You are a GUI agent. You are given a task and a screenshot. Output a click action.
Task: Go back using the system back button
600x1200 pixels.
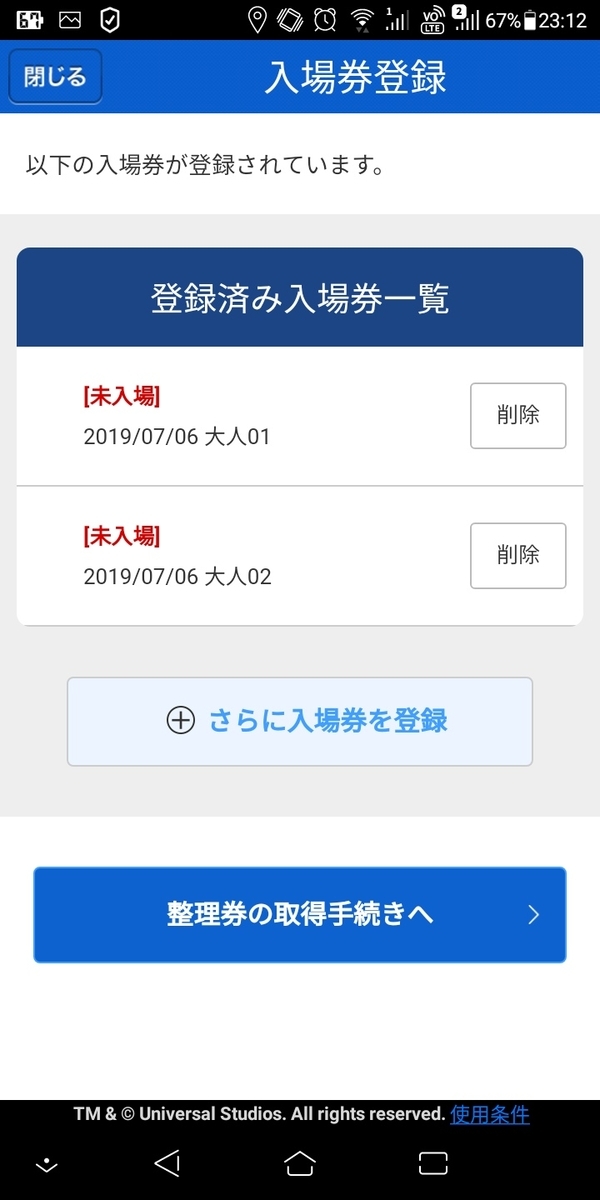coord(167,1163)
